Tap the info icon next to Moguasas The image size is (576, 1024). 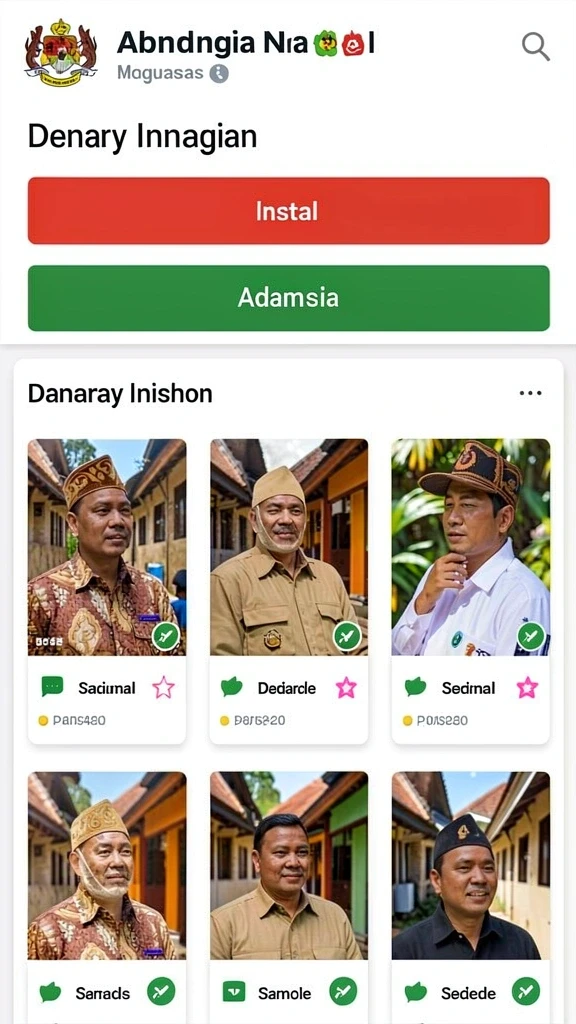[219, 73]
